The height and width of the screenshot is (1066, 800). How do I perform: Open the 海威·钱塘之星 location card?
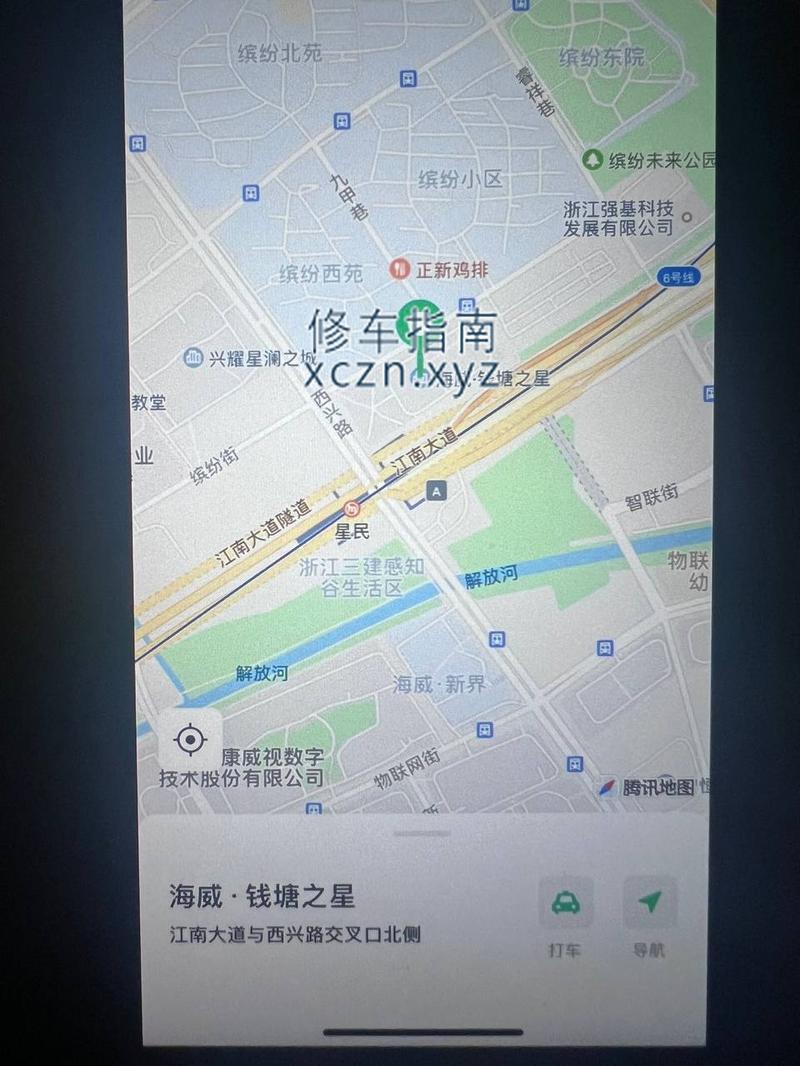pos(262,896)
